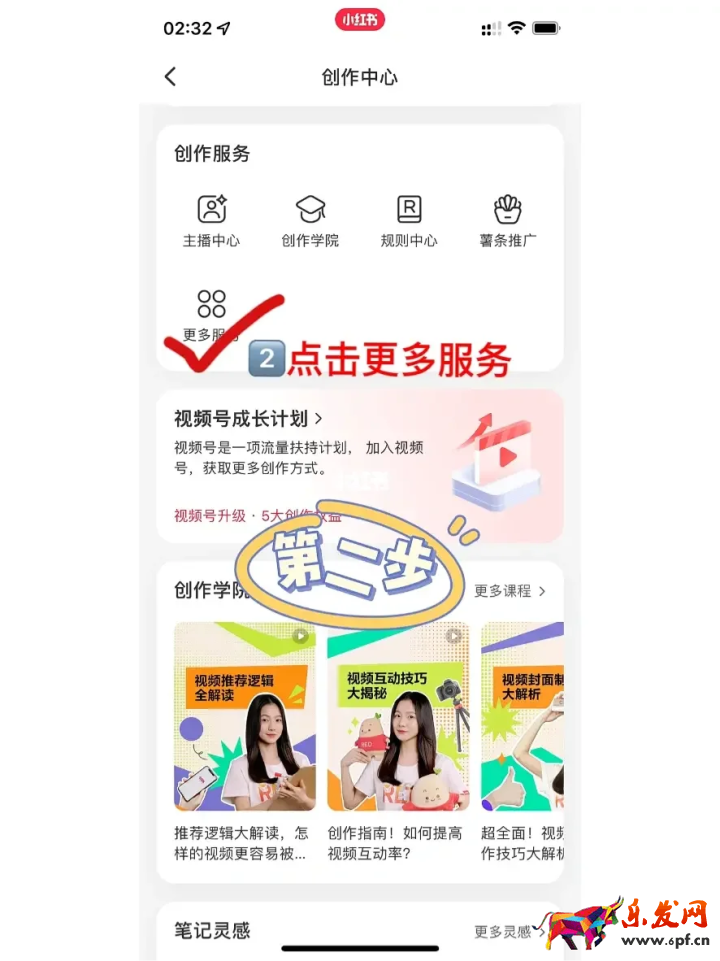View 更多课程 in 创作学院
720x961 pixels.
[x=510, y=591]
